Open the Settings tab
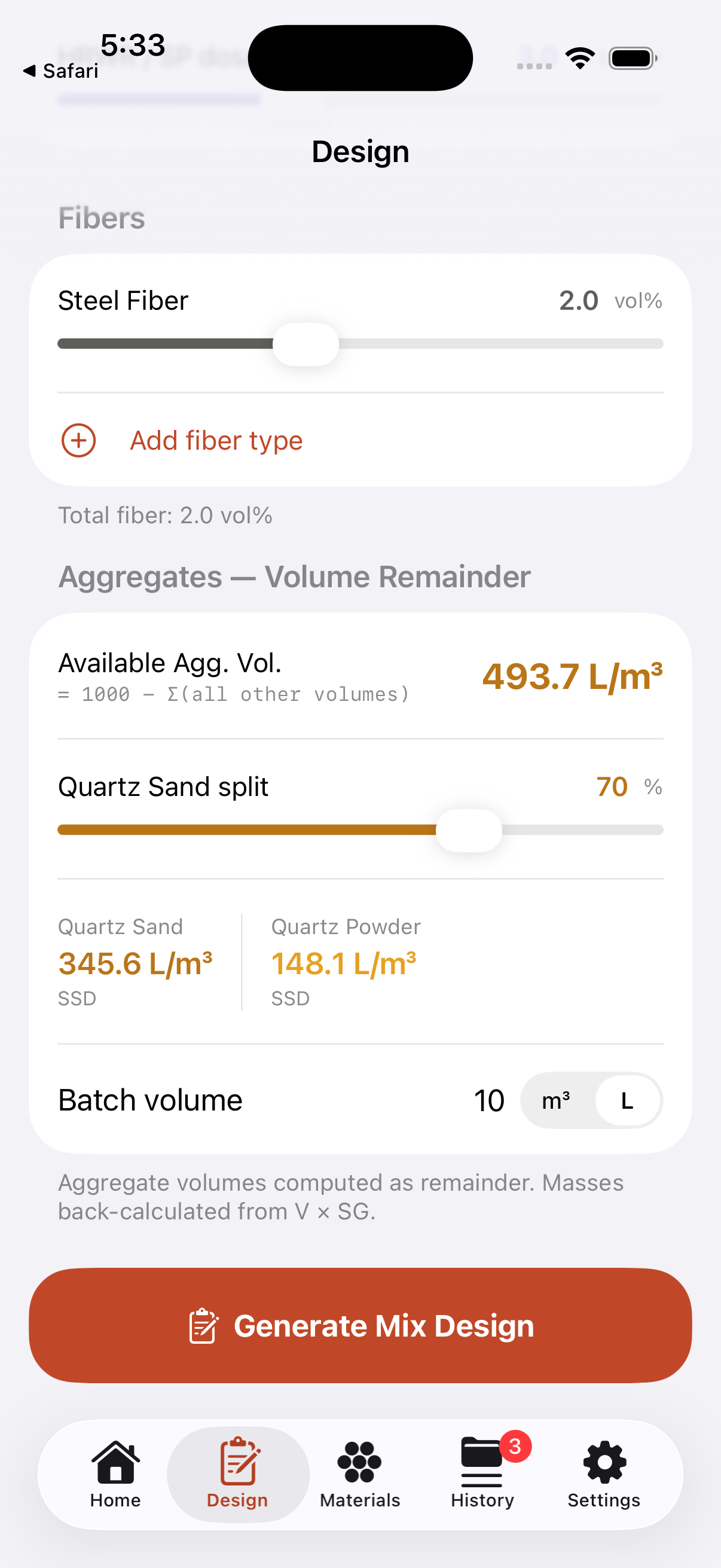Image resolution: width=721 pixels, height=1568 pixels. (604, 1474)
